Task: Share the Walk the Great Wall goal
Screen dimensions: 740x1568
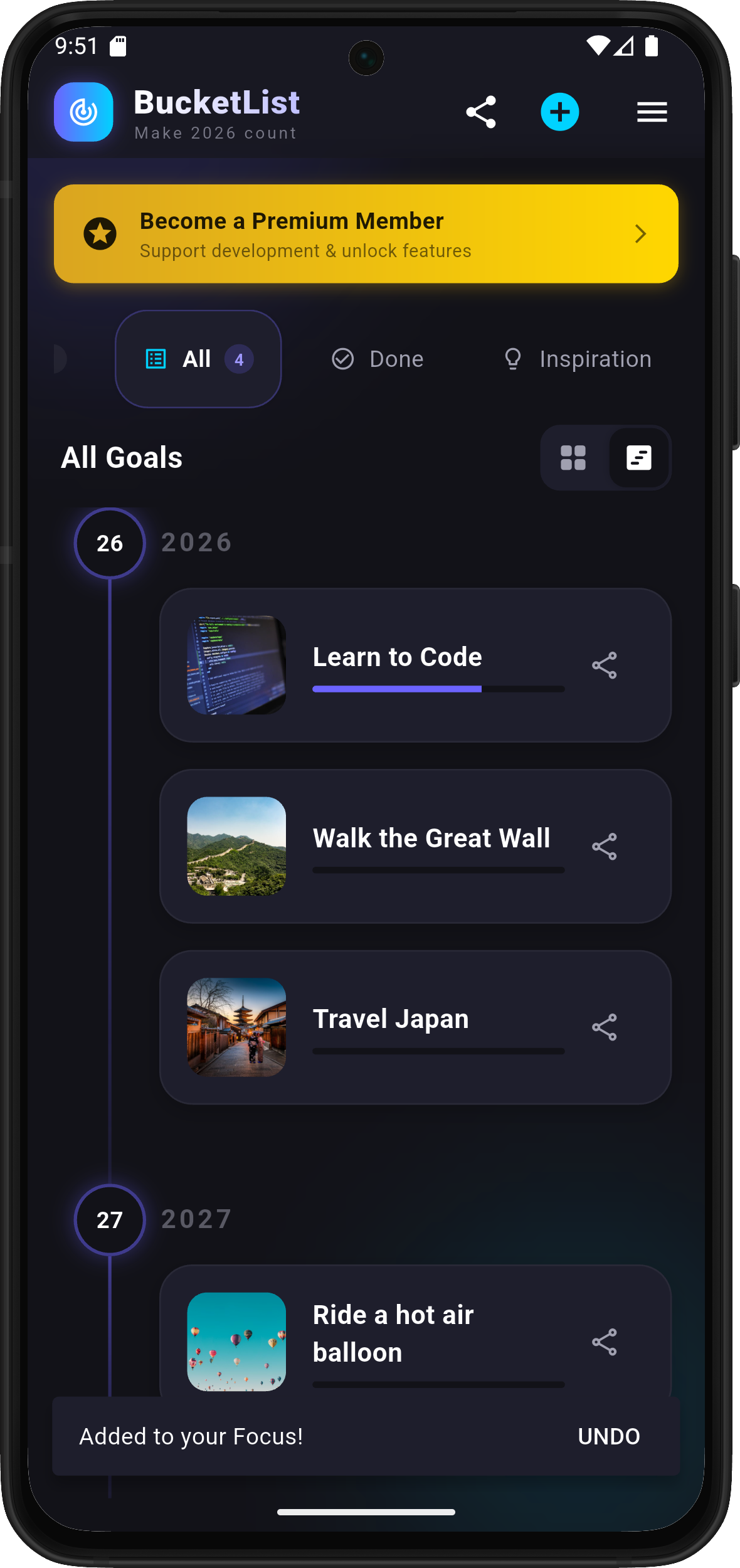Action: pyautogui.click(x=604, y=845)
